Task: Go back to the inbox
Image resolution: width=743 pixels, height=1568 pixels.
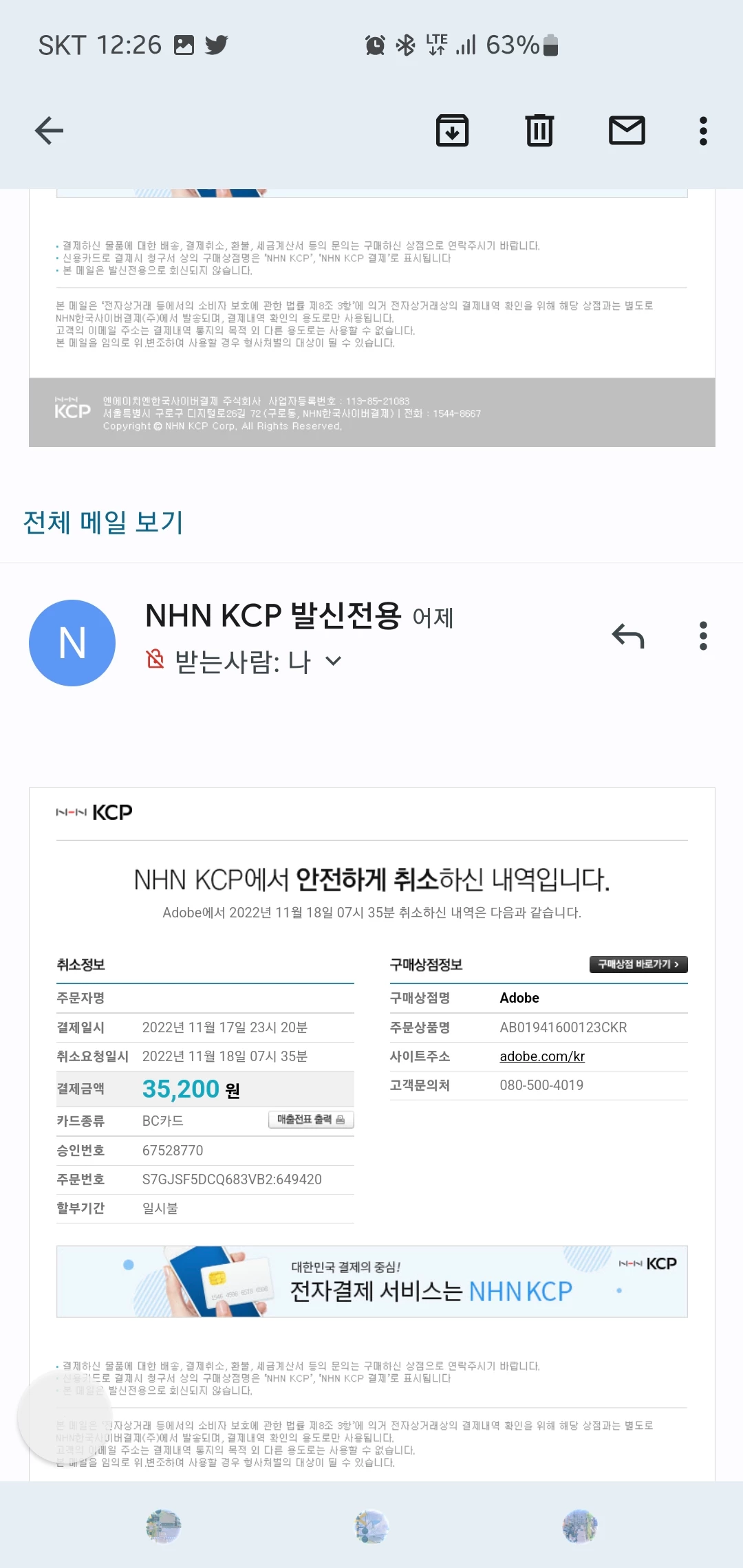Action: 49,131
